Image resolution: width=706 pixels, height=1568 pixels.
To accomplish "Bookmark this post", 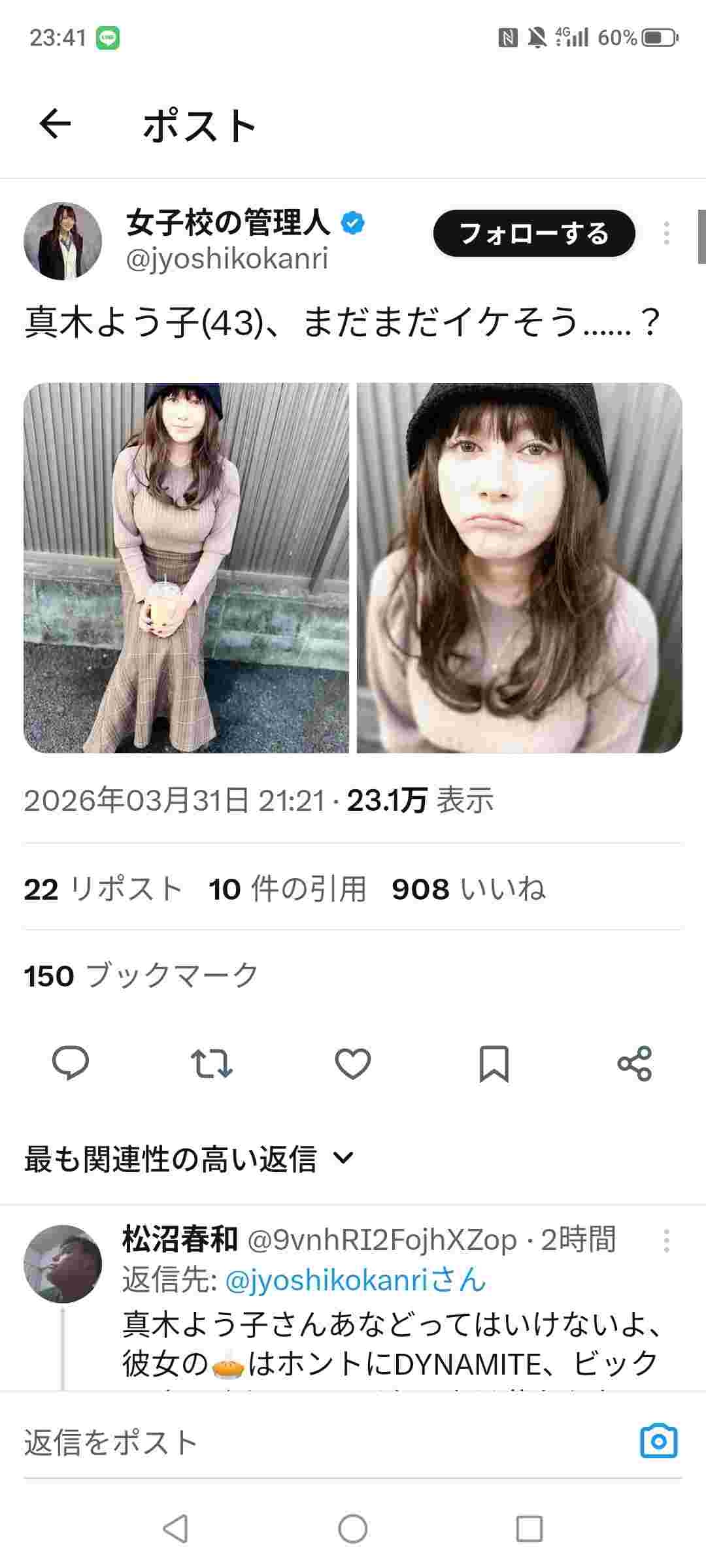I will pyautogui.click(x=494, y=1063).
